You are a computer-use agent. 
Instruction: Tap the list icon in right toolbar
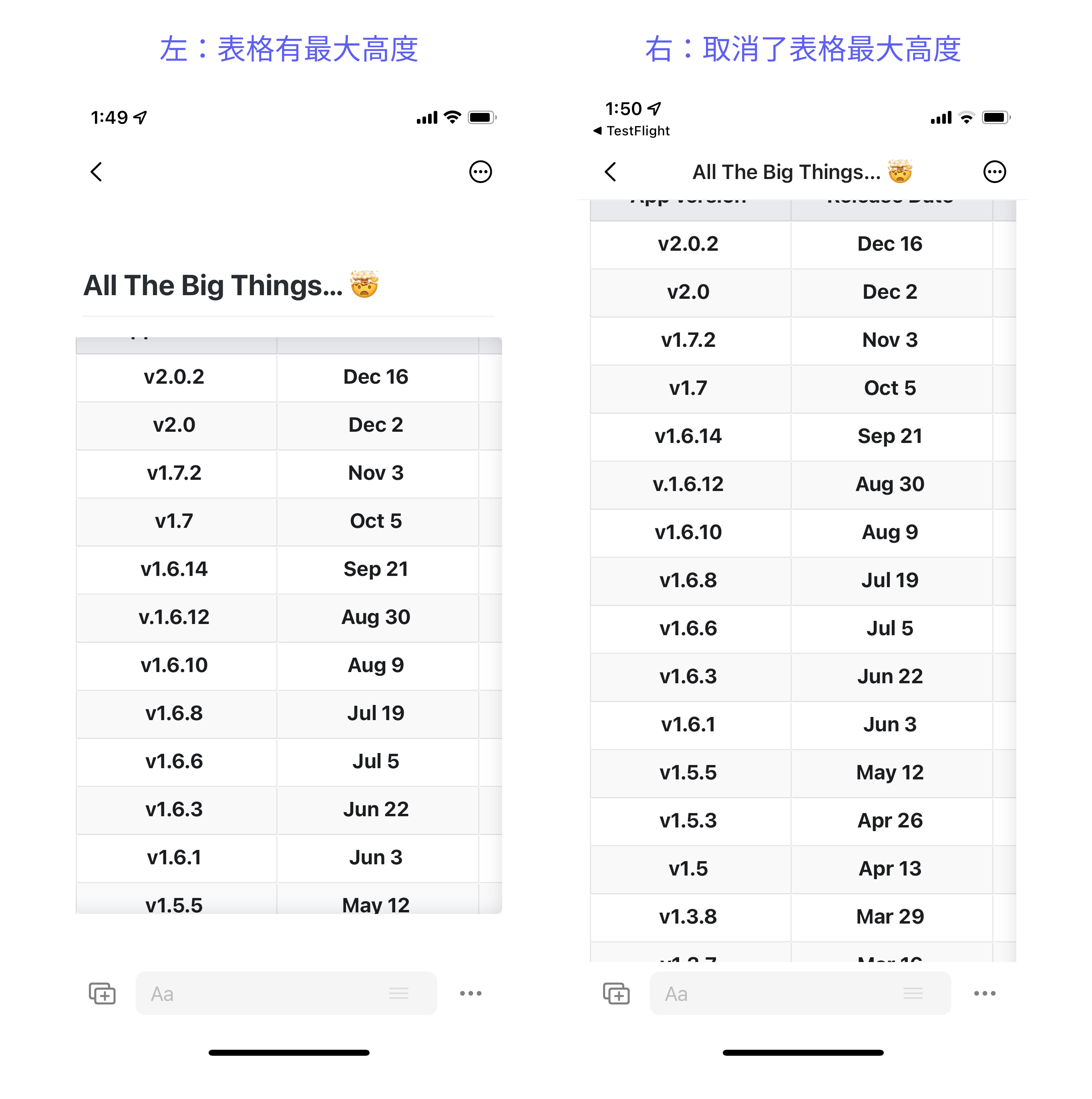[913, 994]
